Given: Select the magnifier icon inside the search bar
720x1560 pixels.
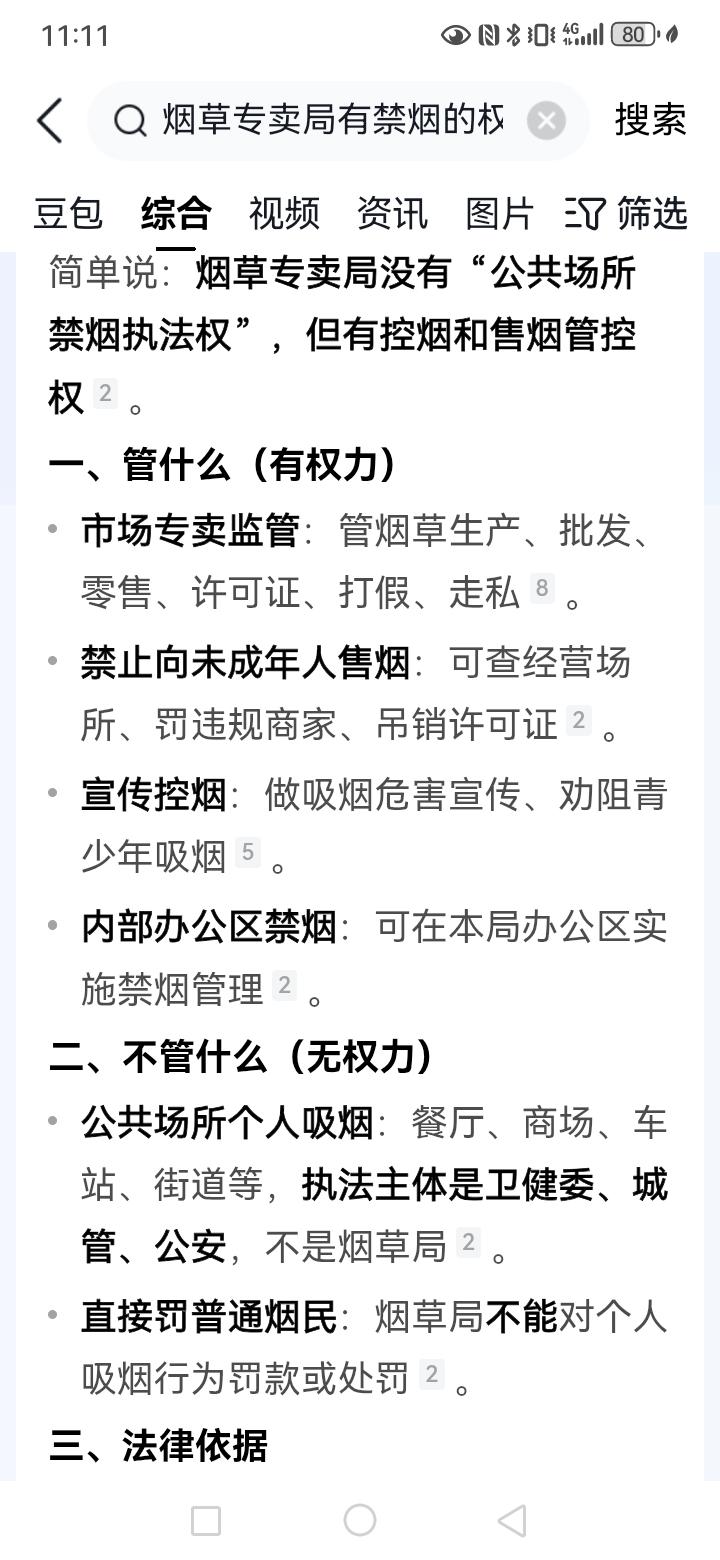Looking at the screenshot, I should 129,120.
